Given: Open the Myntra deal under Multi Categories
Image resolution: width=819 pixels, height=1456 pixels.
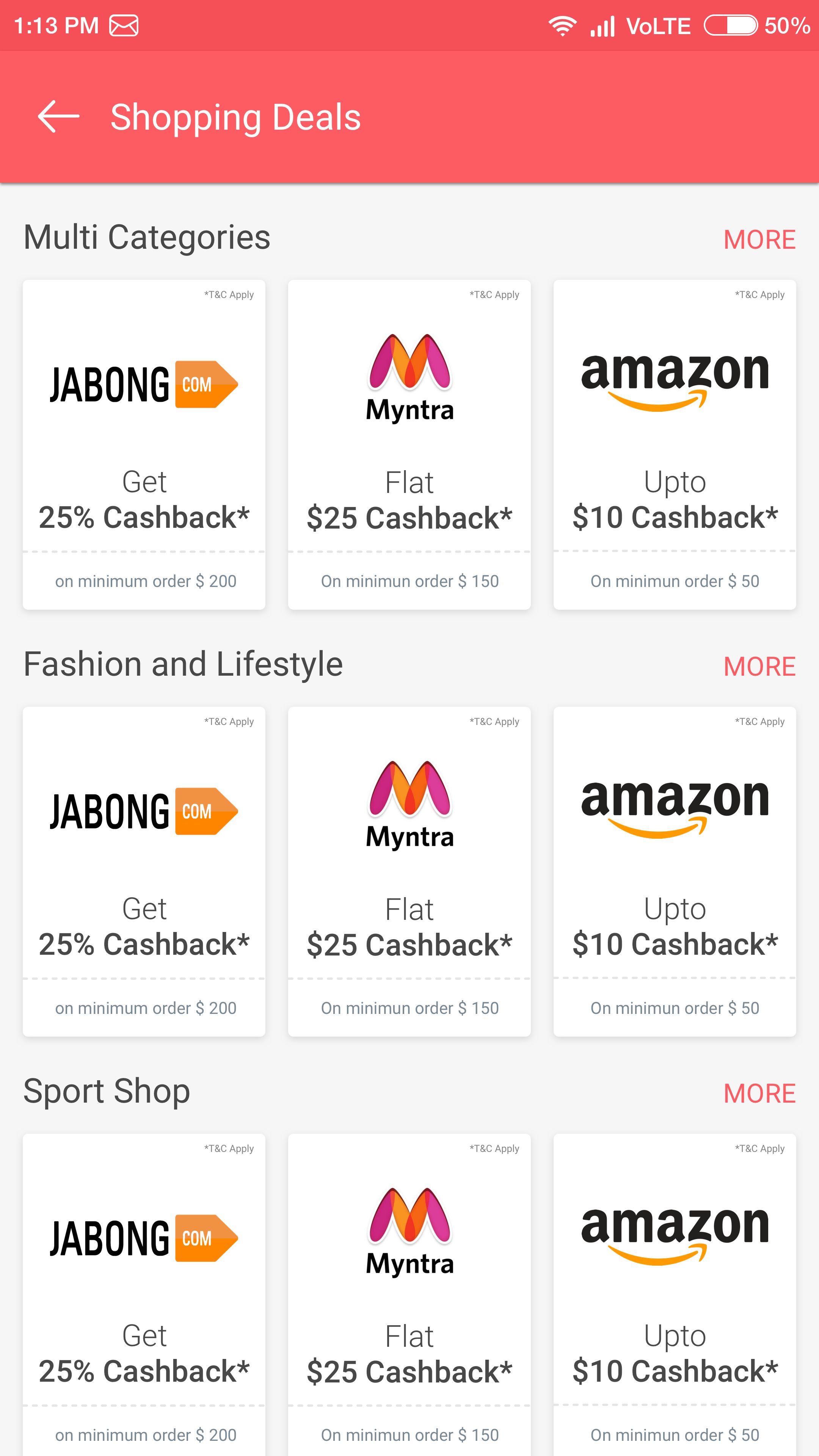Looking at the screenshot, I should pyautogui.click(x=409, y=444).
